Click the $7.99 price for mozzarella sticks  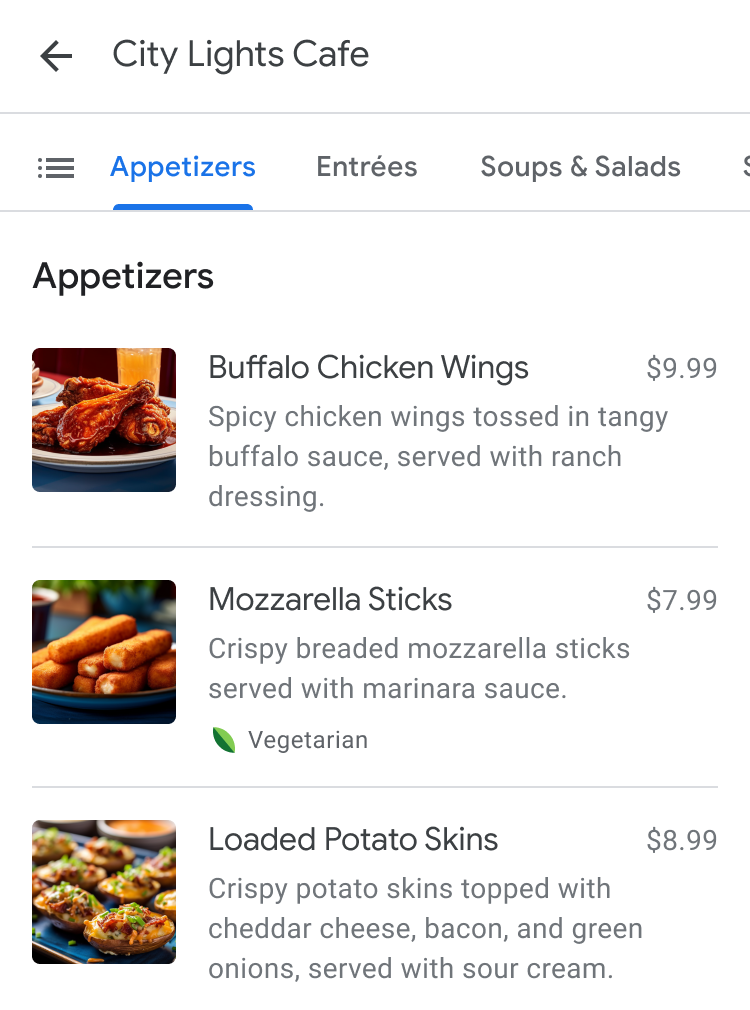[x=683, y=601]
